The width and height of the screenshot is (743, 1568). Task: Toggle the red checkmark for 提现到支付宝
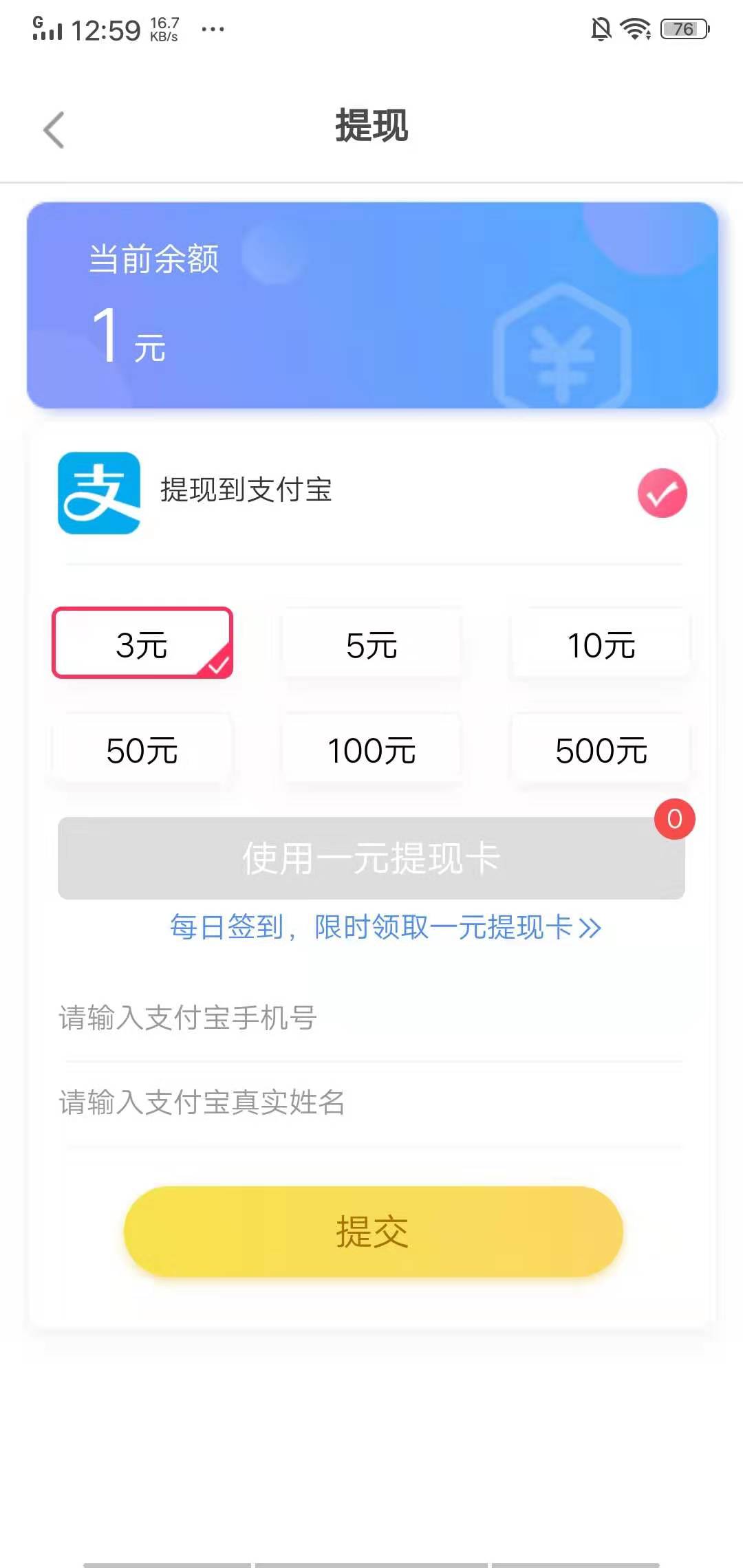(662, 494)
